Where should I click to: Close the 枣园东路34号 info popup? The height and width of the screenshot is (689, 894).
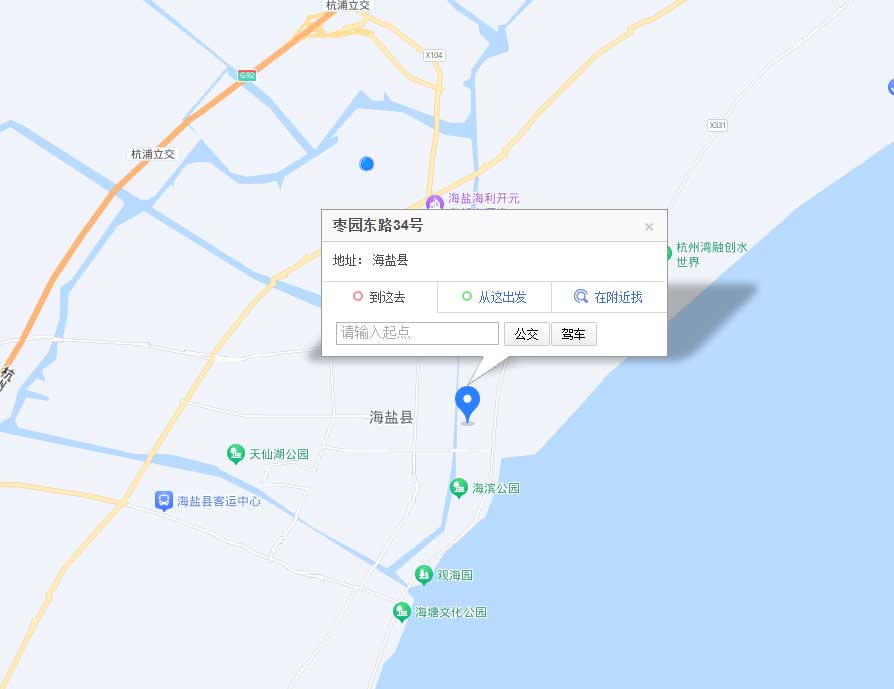click(649, 227)
